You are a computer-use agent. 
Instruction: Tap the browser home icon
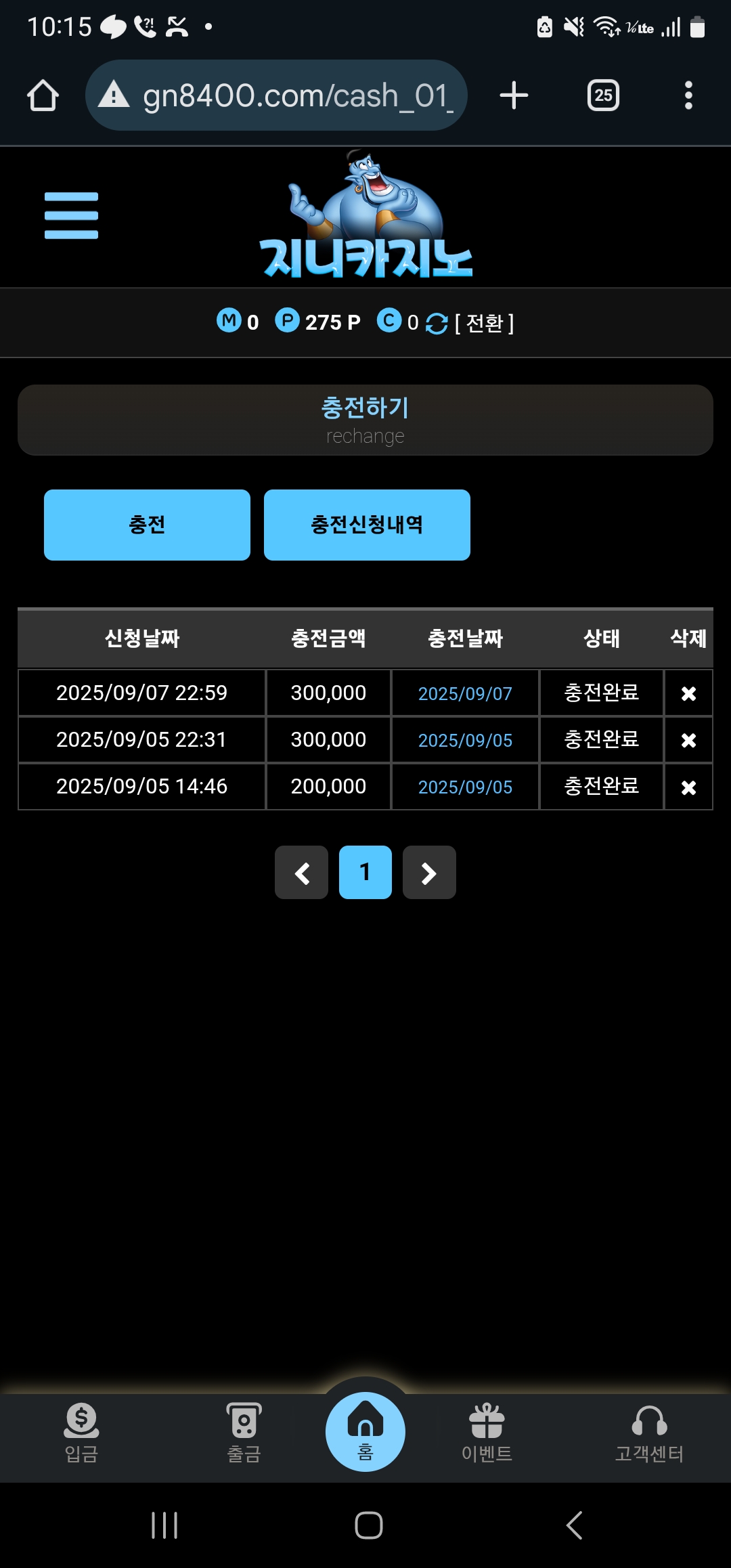(x=43, y=95)
